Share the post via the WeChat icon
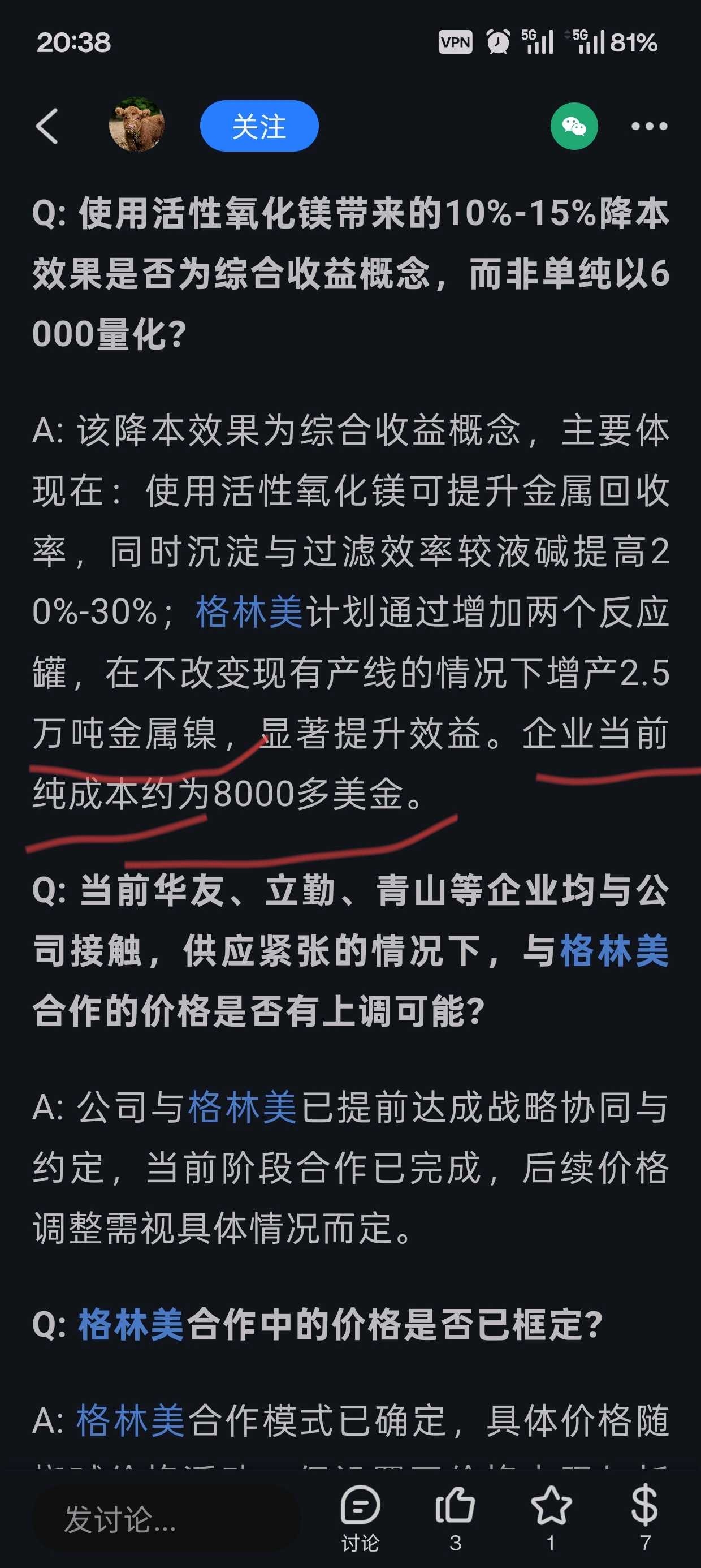Image resolution: width=701 pixels, height=1568 pixels. pos(574,126)
